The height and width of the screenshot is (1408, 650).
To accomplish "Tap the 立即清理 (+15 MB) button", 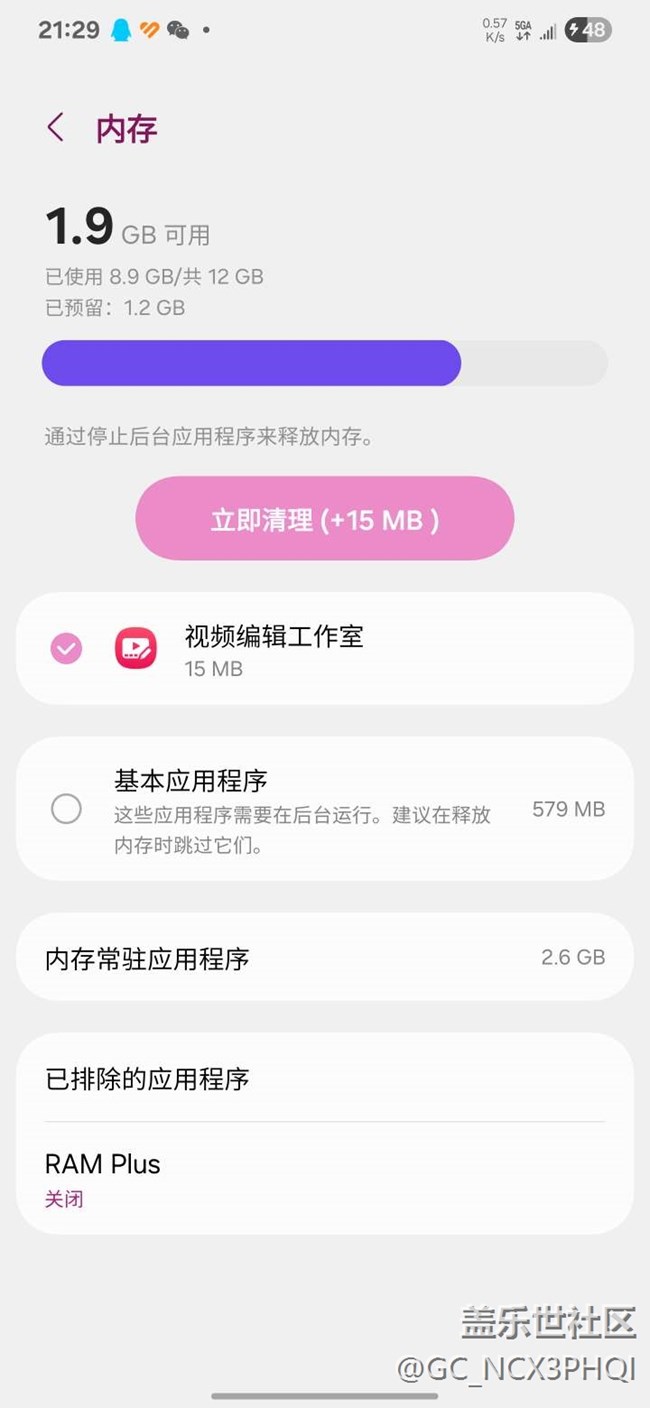I will tap(325, 519).
